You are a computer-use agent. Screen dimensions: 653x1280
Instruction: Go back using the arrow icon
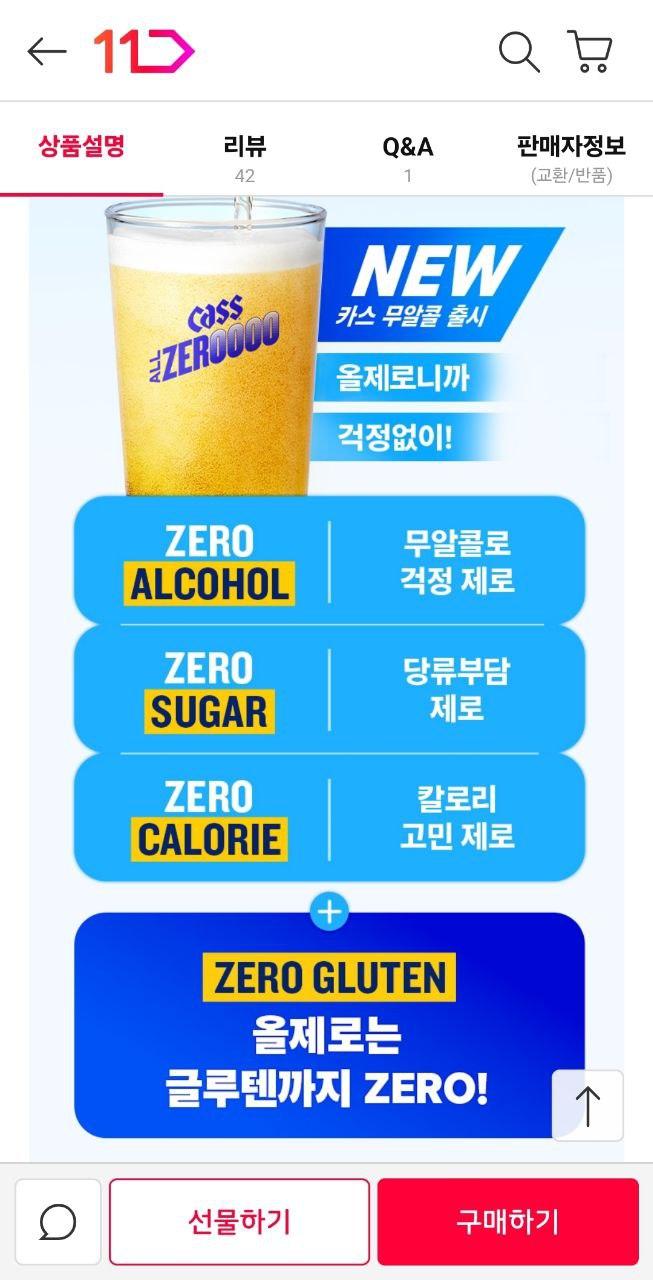point(46,52)
